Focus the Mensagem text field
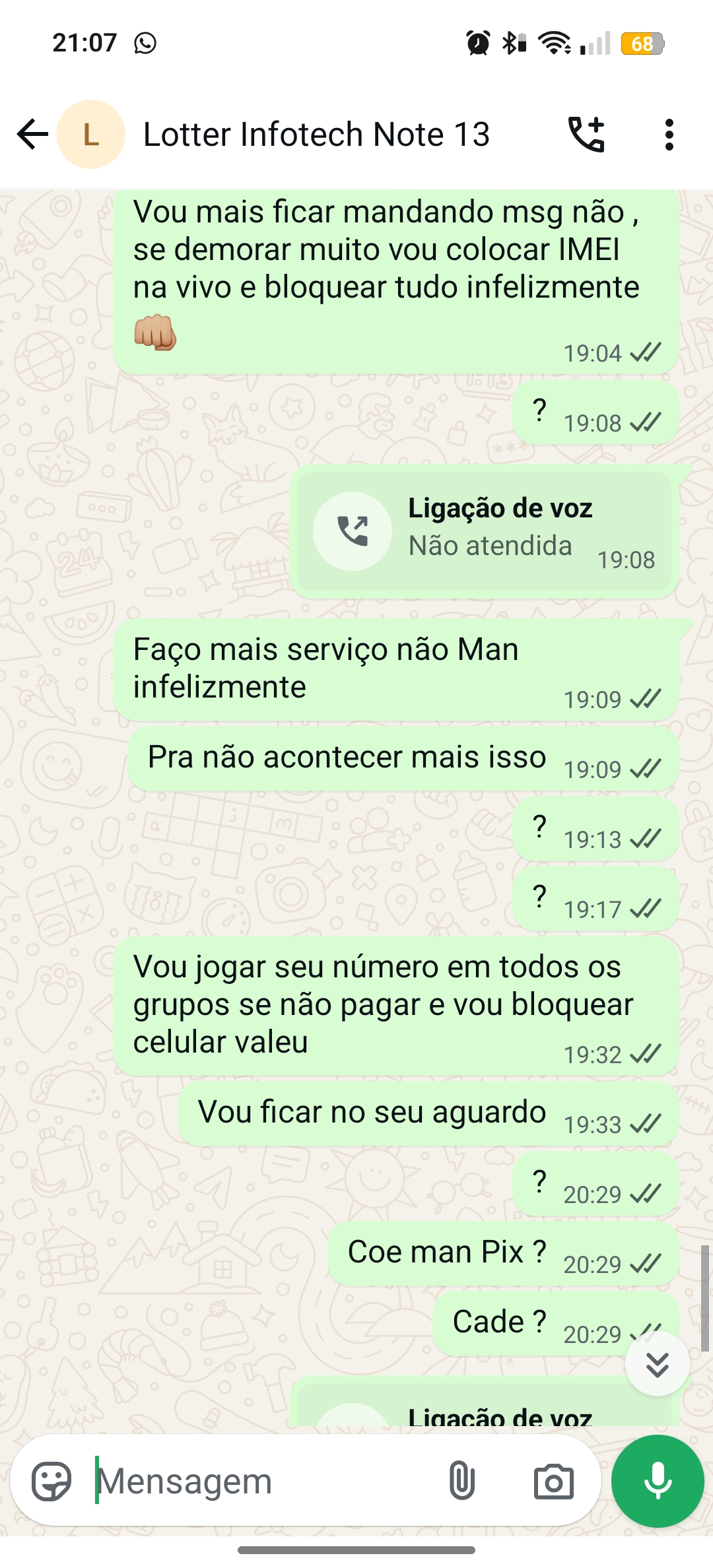 pos(264,1481)
